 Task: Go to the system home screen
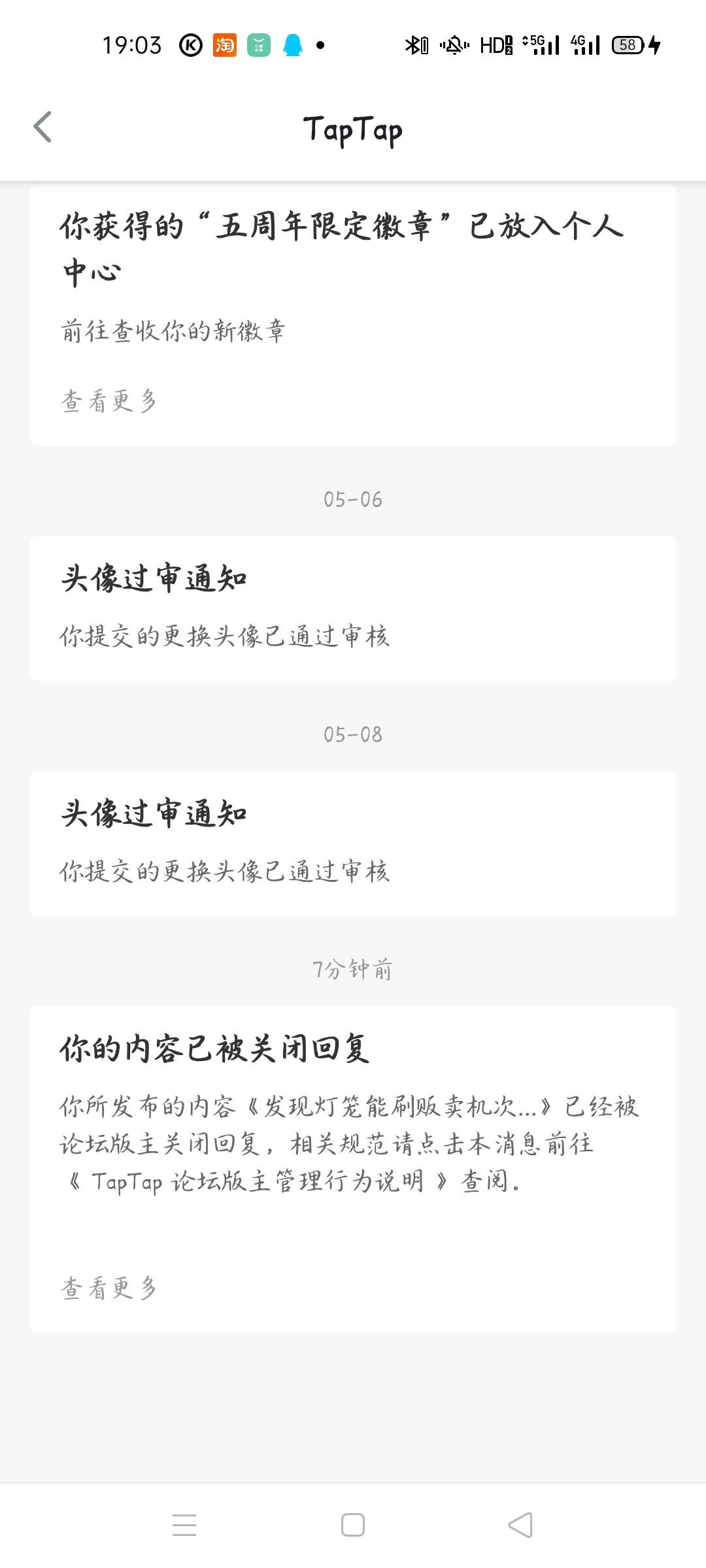(353, 1525)
